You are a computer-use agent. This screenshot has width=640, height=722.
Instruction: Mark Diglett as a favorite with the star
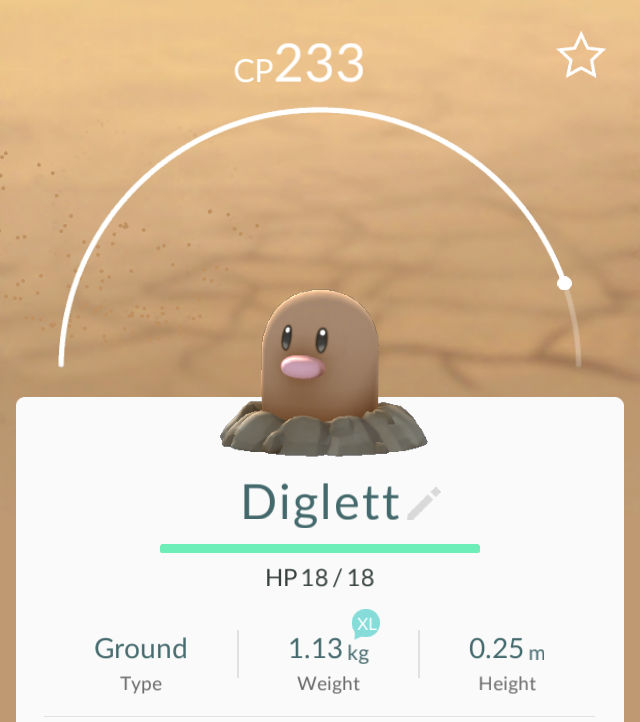point(581,55)
